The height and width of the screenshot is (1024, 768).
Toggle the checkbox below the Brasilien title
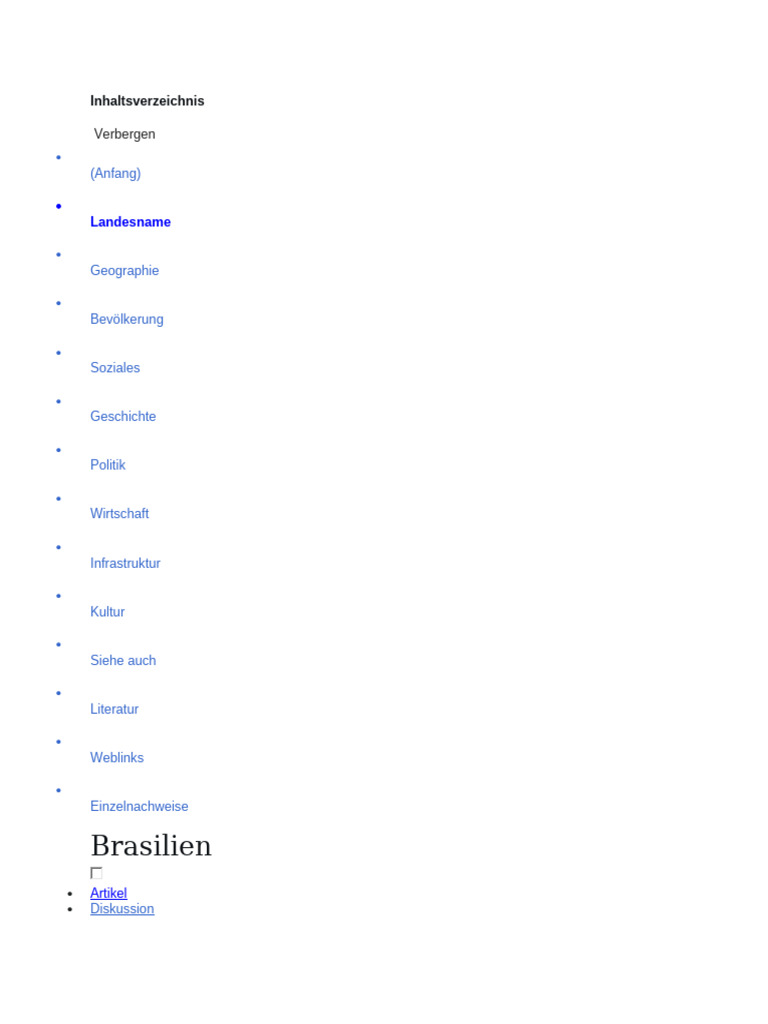pos(96,873)
